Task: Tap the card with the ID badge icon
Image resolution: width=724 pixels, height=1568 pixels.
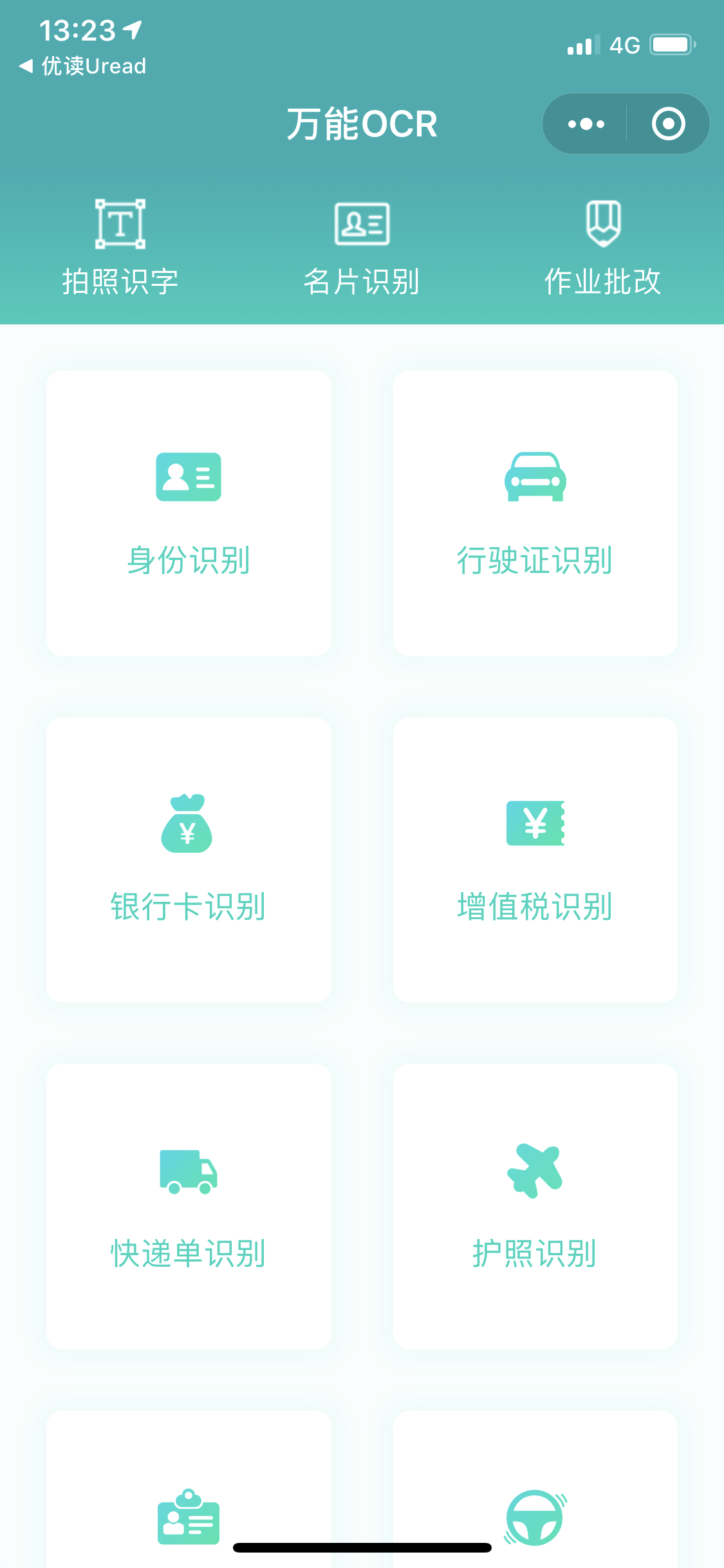Action: point(189,1489)
